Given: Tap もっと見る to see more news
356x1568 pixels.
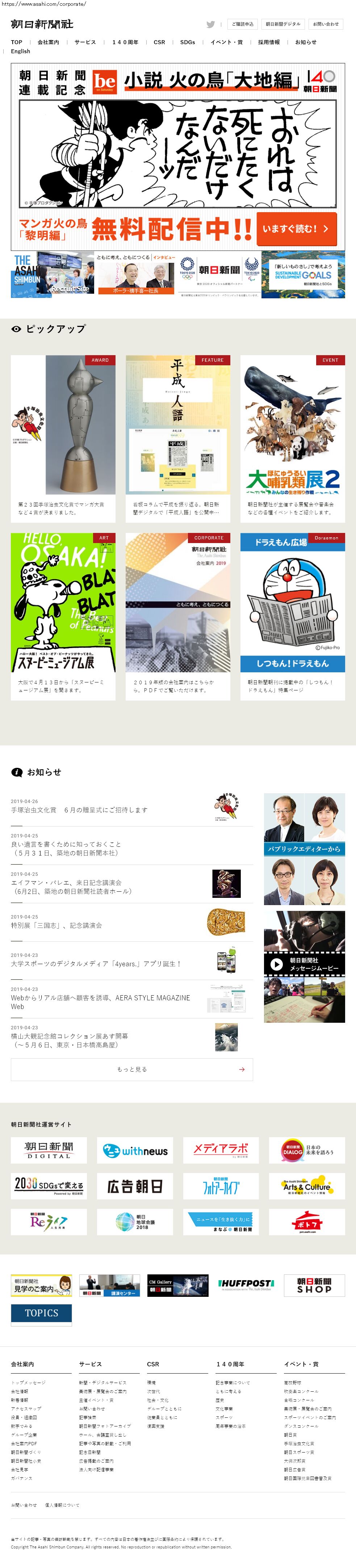Looking at the screenshot, I should point(131,1069).
